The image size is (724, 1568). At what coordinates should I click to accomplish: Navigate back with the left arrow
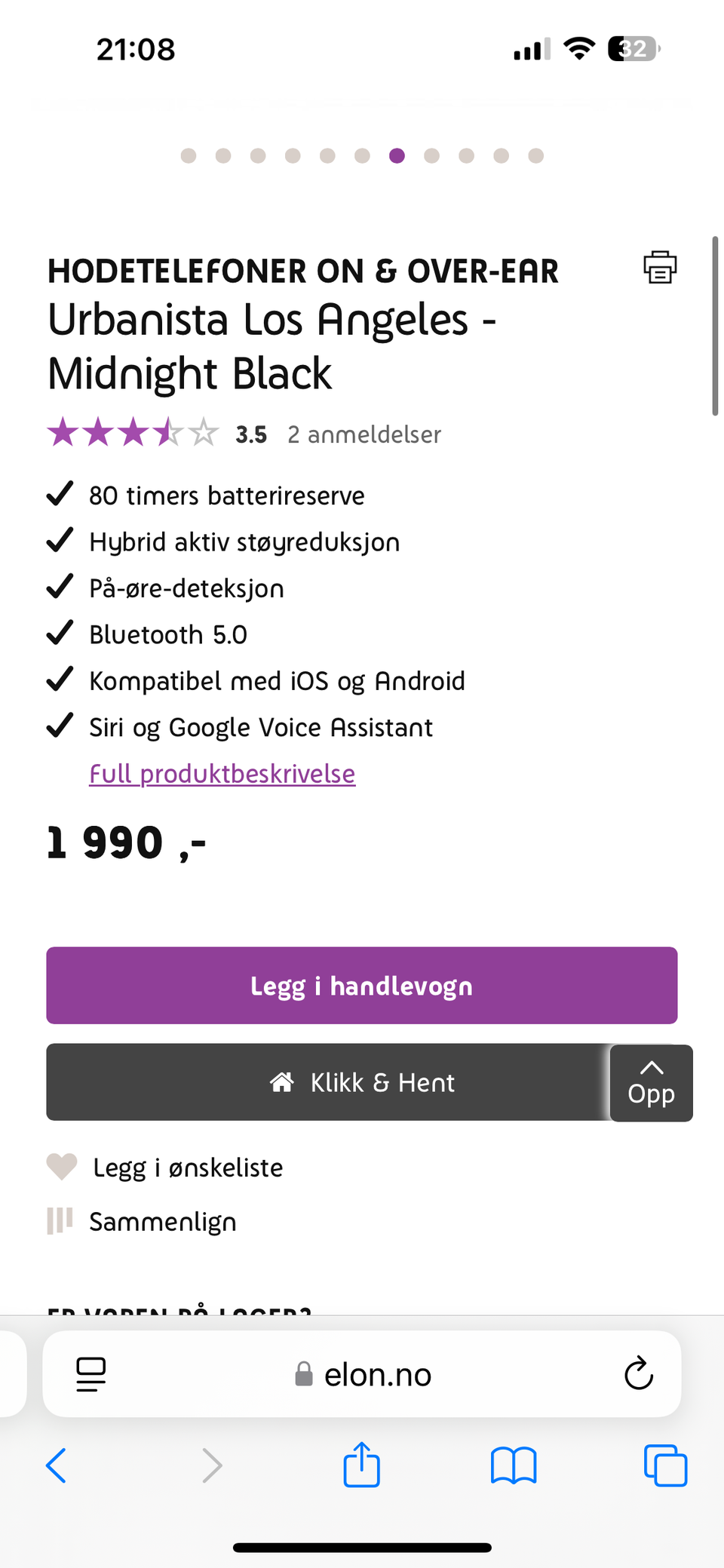[57, 1465]
